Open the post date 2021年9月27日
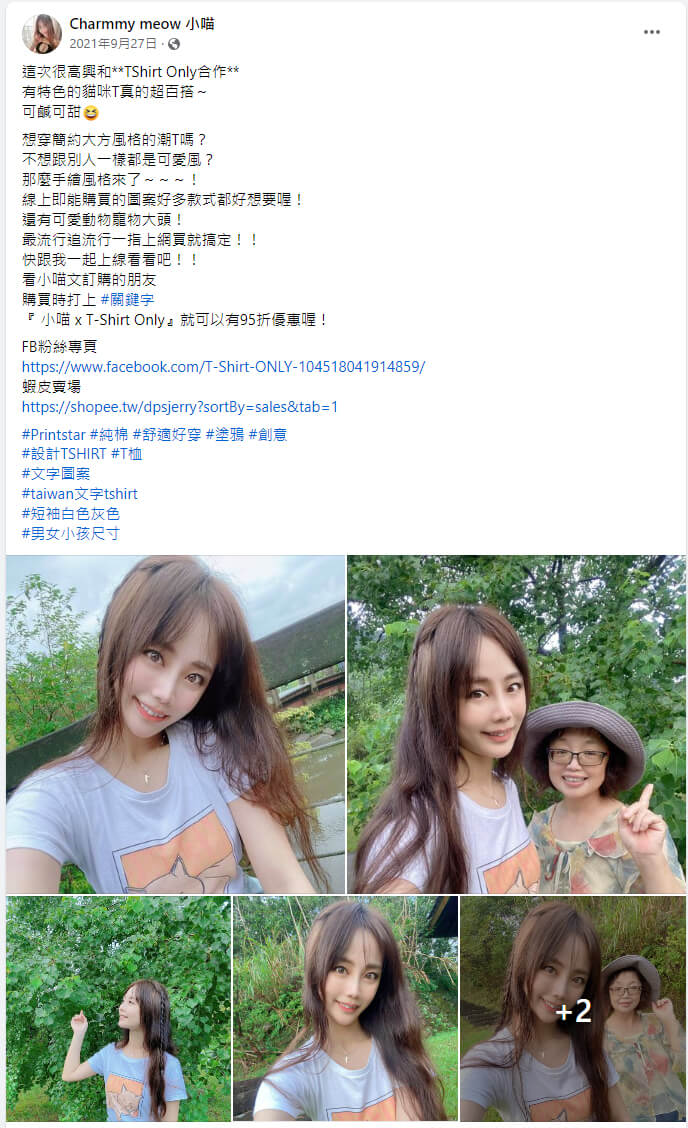The width and height of the screenshot is (688, 1128). point(113,44)
